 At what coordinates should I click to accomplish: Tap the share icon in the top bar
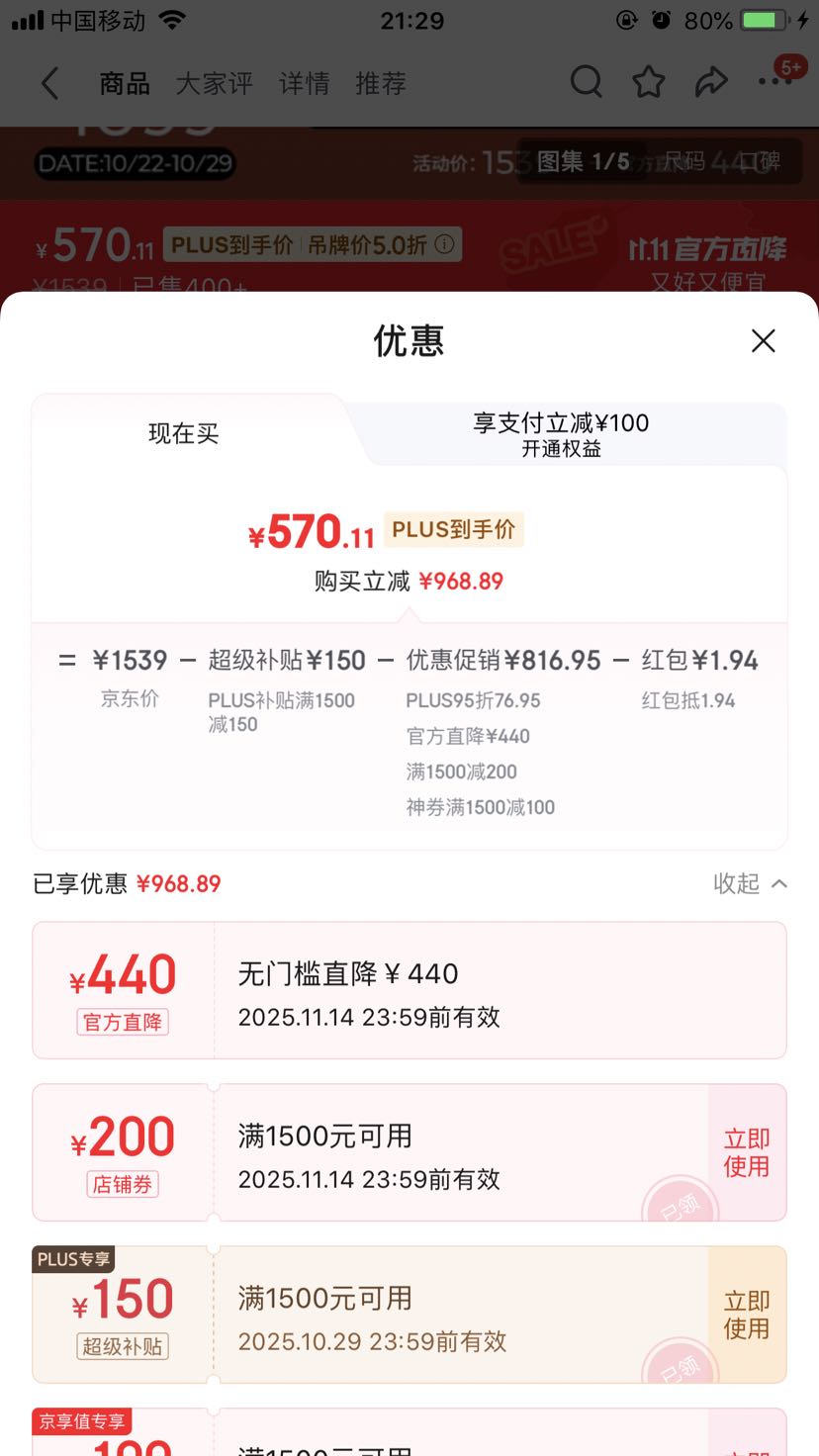710,83
